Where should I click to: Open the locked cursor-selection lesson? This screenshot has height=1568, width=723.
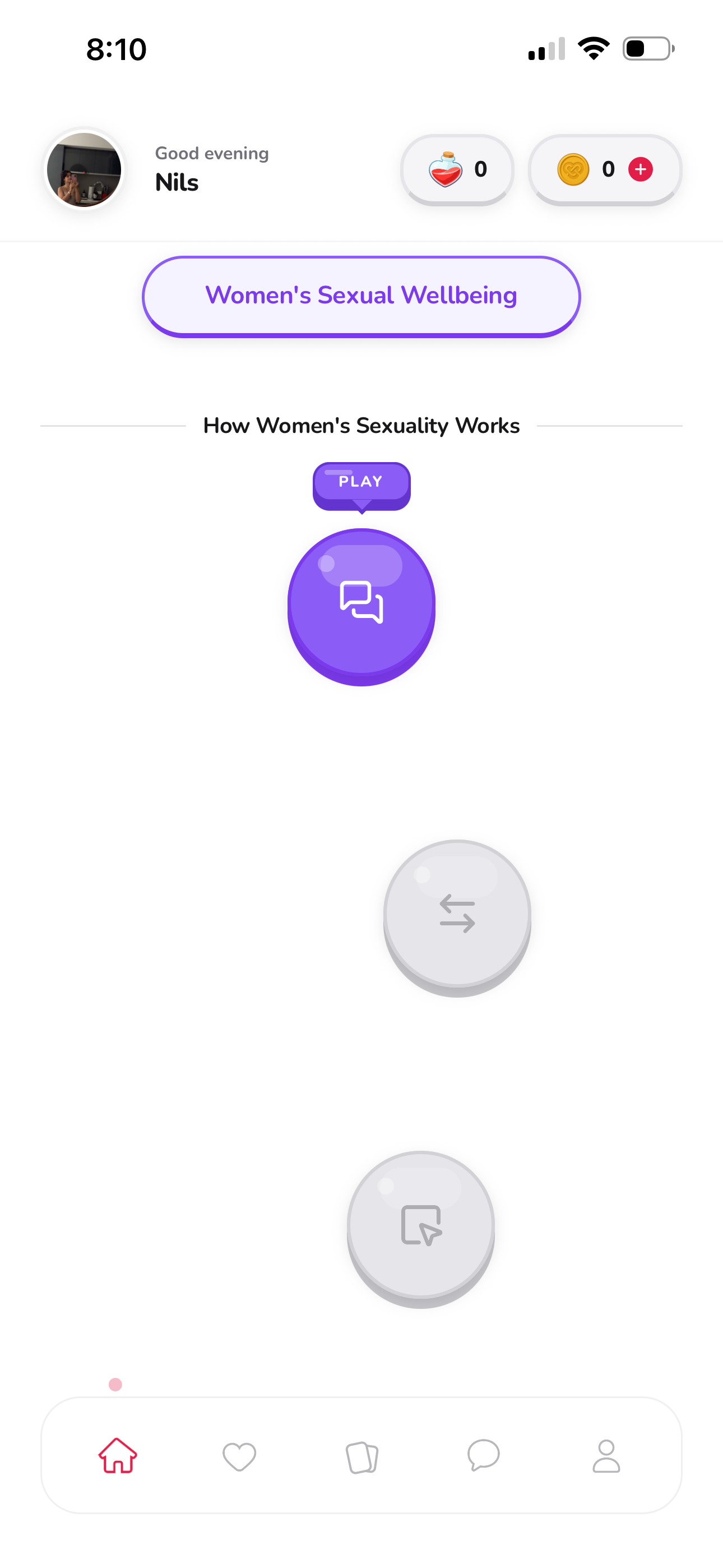click(x=420, y=1225)
